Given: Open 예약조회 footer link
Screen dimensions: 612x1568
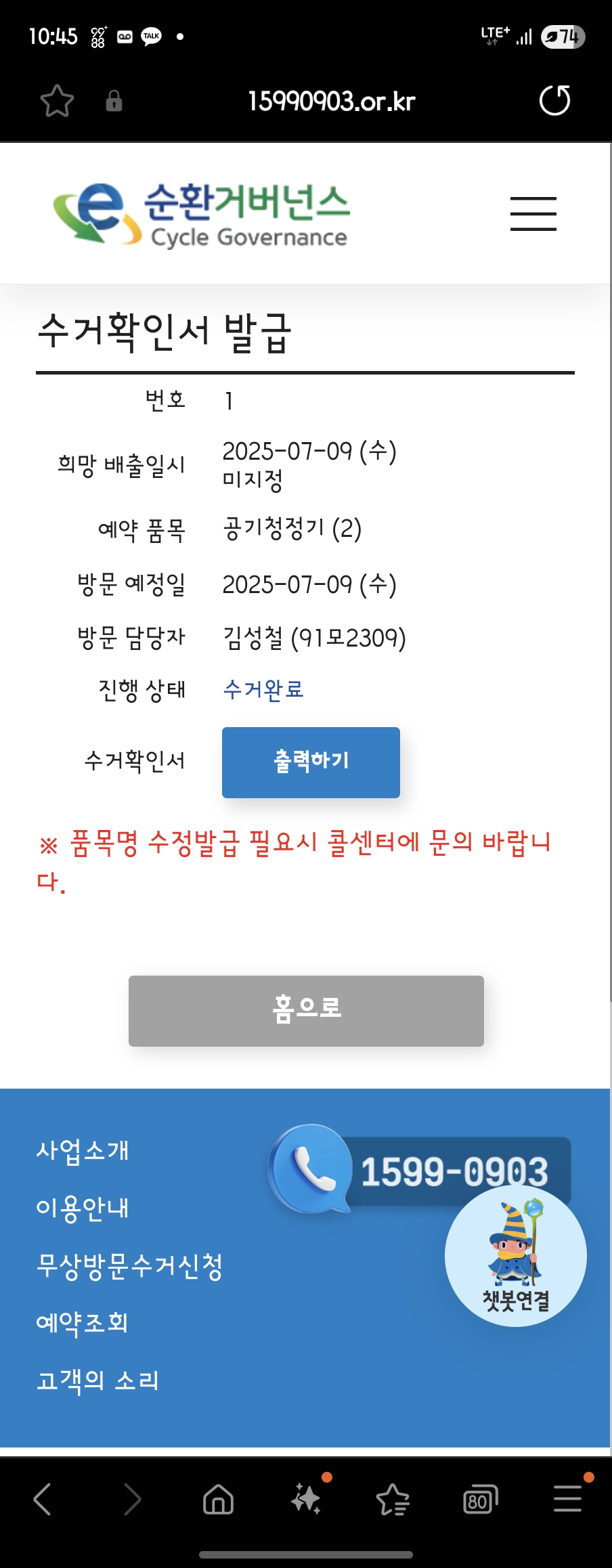Looking at the screenshot, I should point(83,1322).
